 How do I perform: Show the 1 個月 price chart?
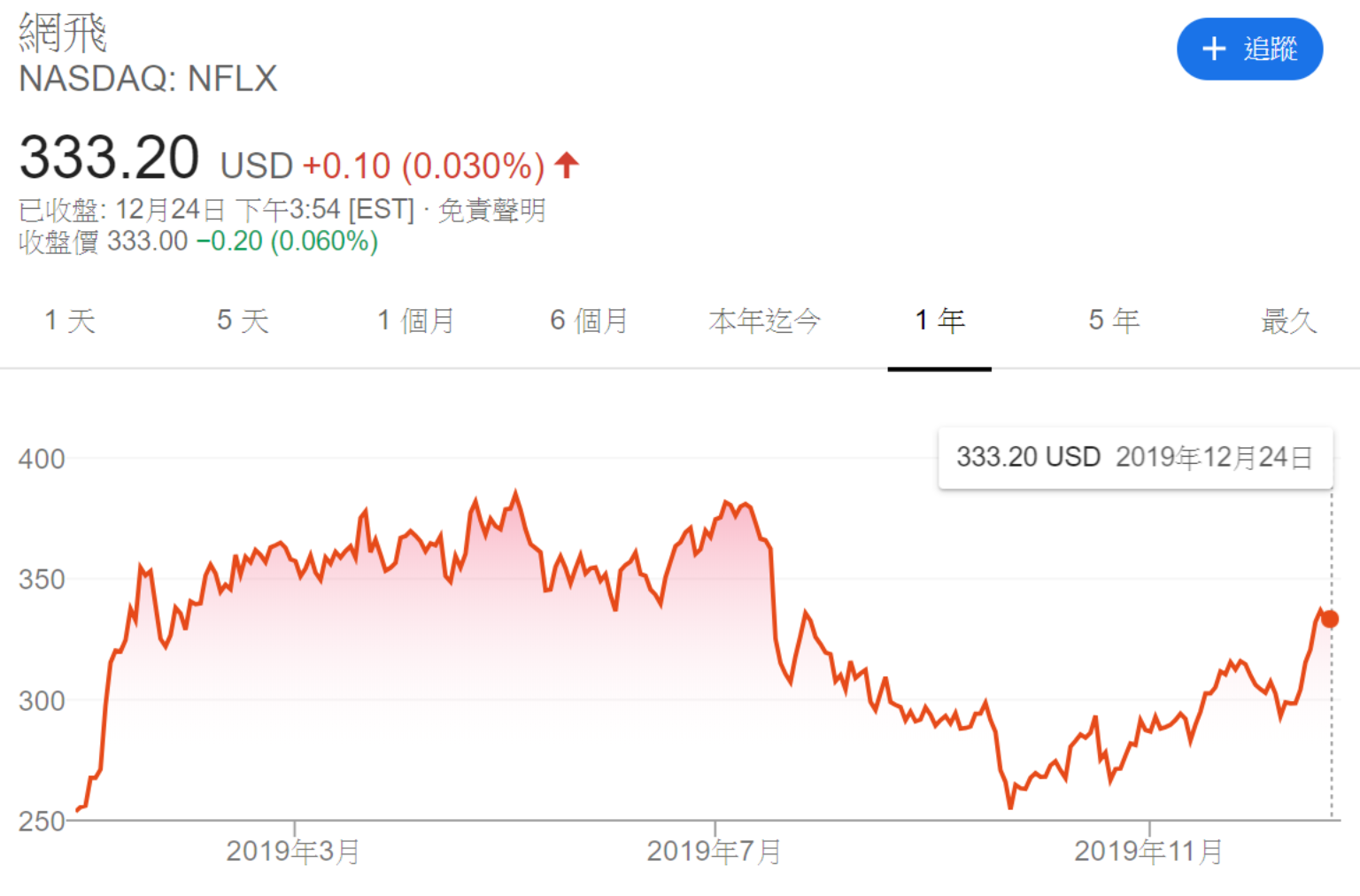coord(415,321)
